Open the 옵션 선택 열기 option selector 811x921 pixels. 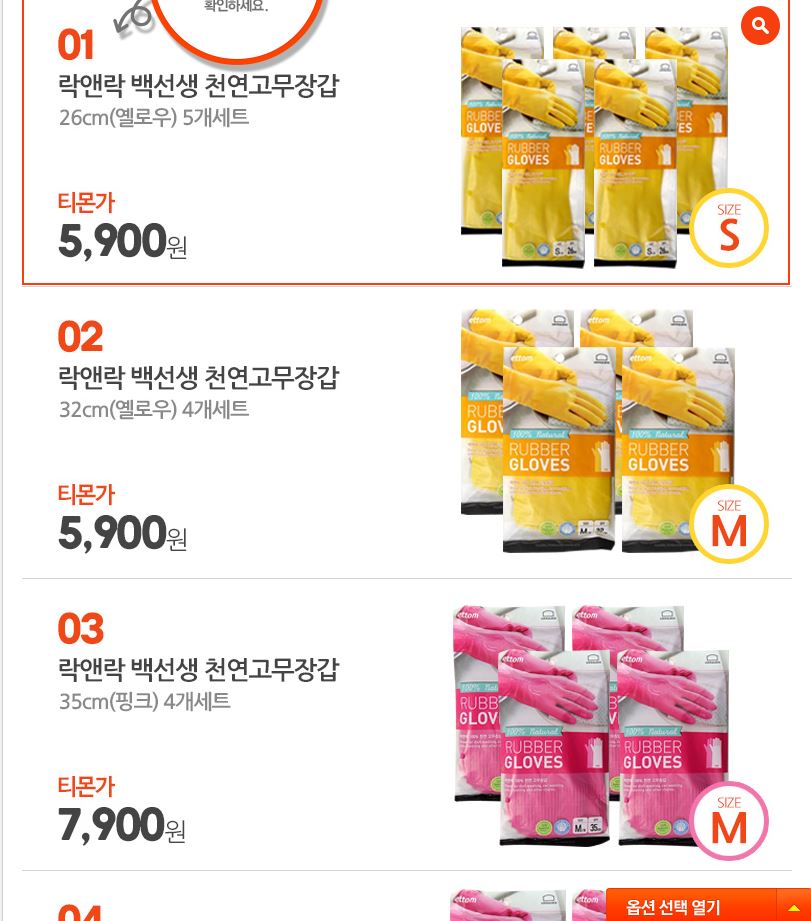pos(708,905)
